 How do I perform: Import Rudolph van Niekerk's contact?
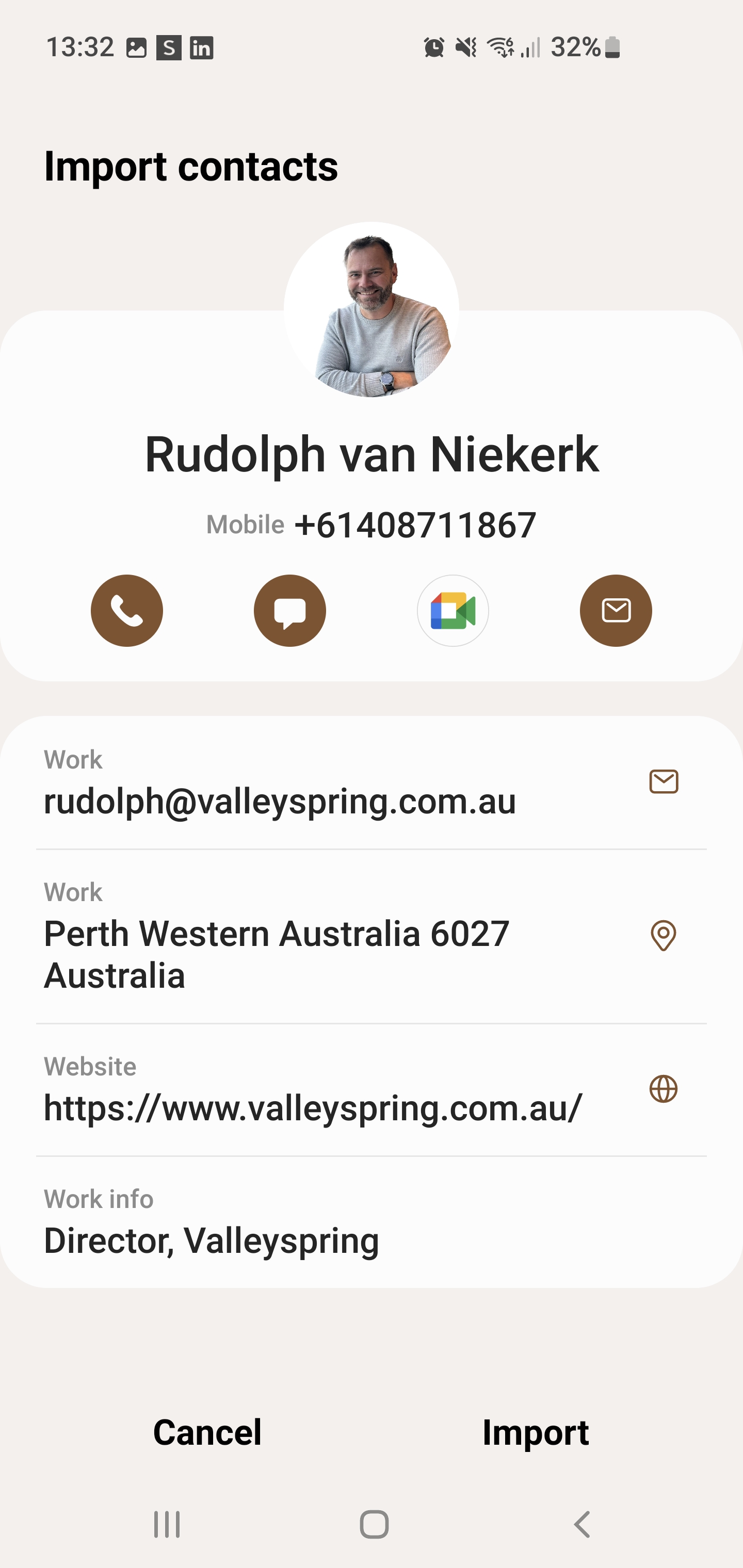(x=536, y=1432)
